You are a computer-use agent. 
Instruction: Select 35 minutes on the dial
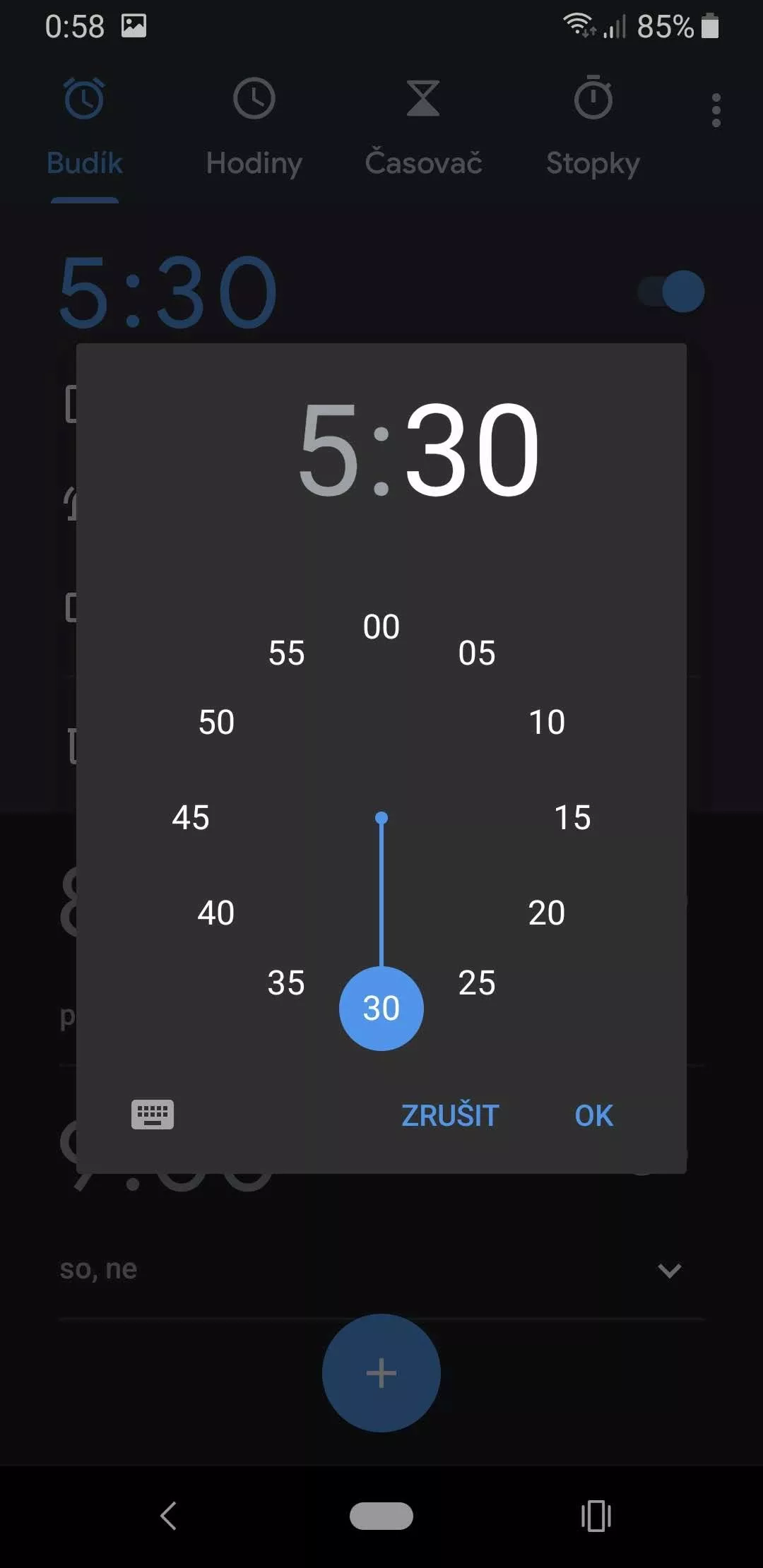pos(286,982)
